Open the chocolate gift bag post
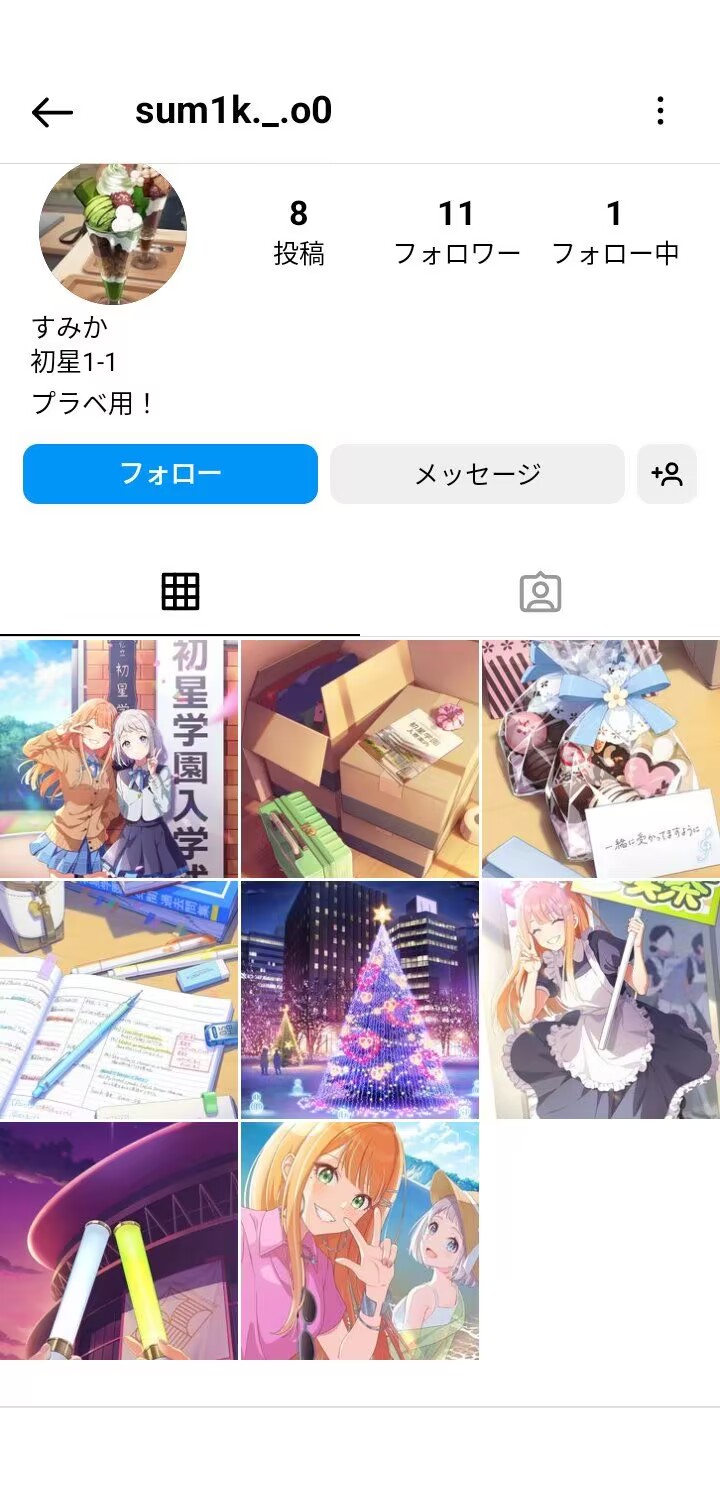Viewport: 720px width, 1496px height. (x=600, y=759)
